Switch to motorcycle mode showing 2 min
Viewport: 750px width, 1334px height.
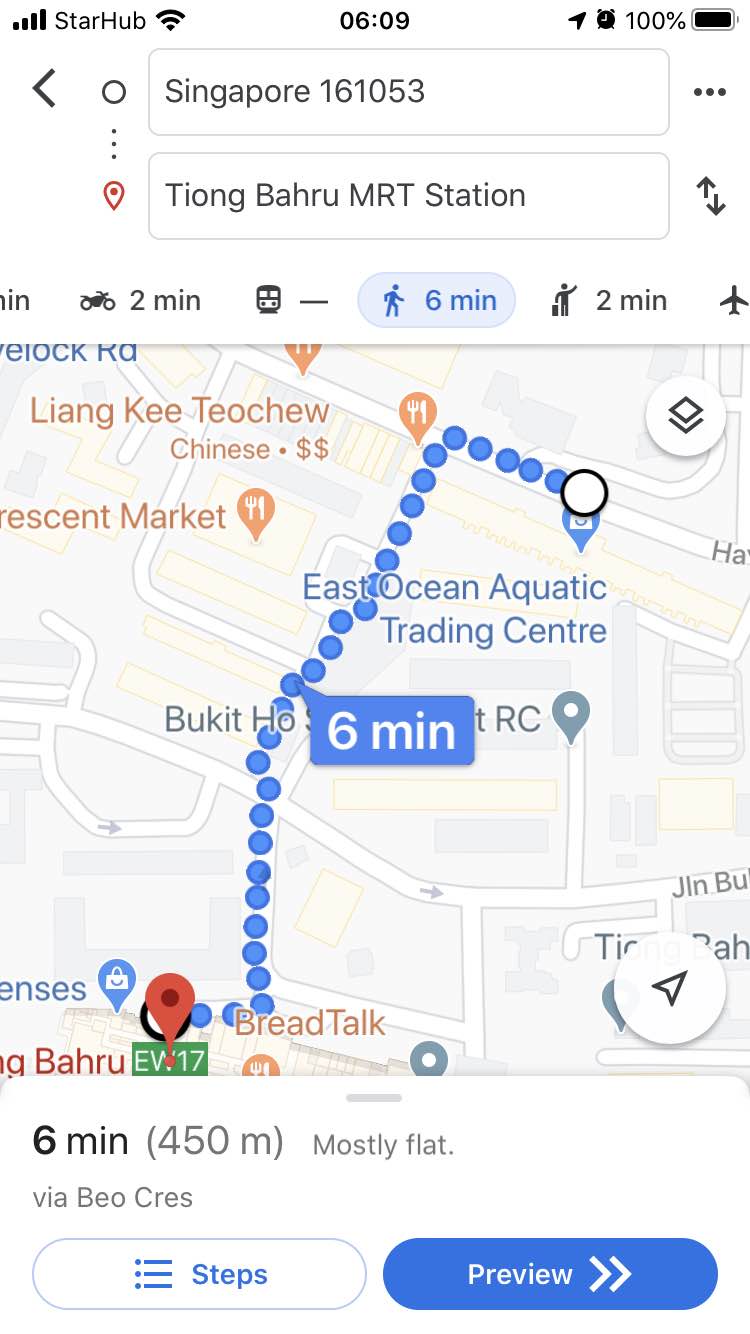coord(141,300)
